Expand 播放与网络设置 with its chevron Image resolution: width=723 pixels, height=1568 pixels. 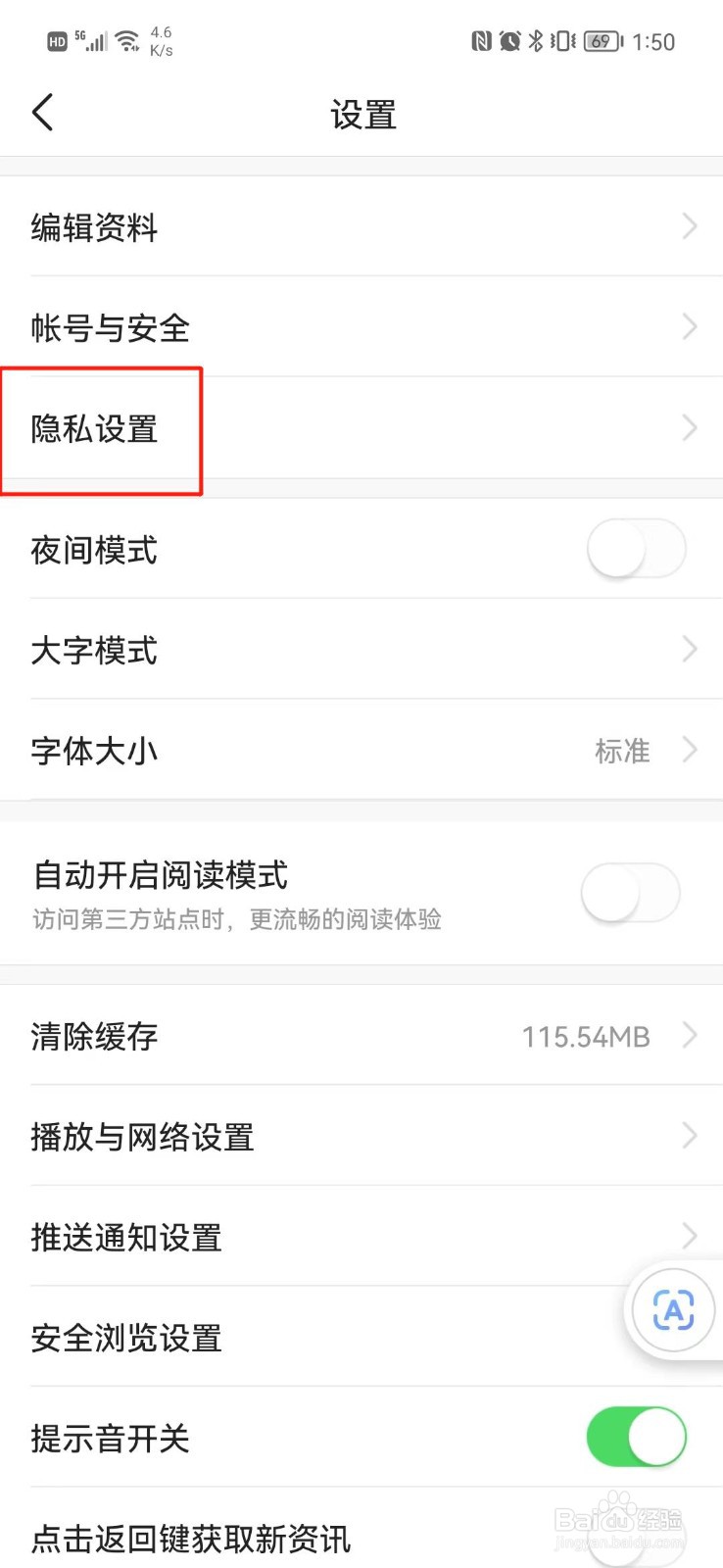click(x=690, y=1137)
